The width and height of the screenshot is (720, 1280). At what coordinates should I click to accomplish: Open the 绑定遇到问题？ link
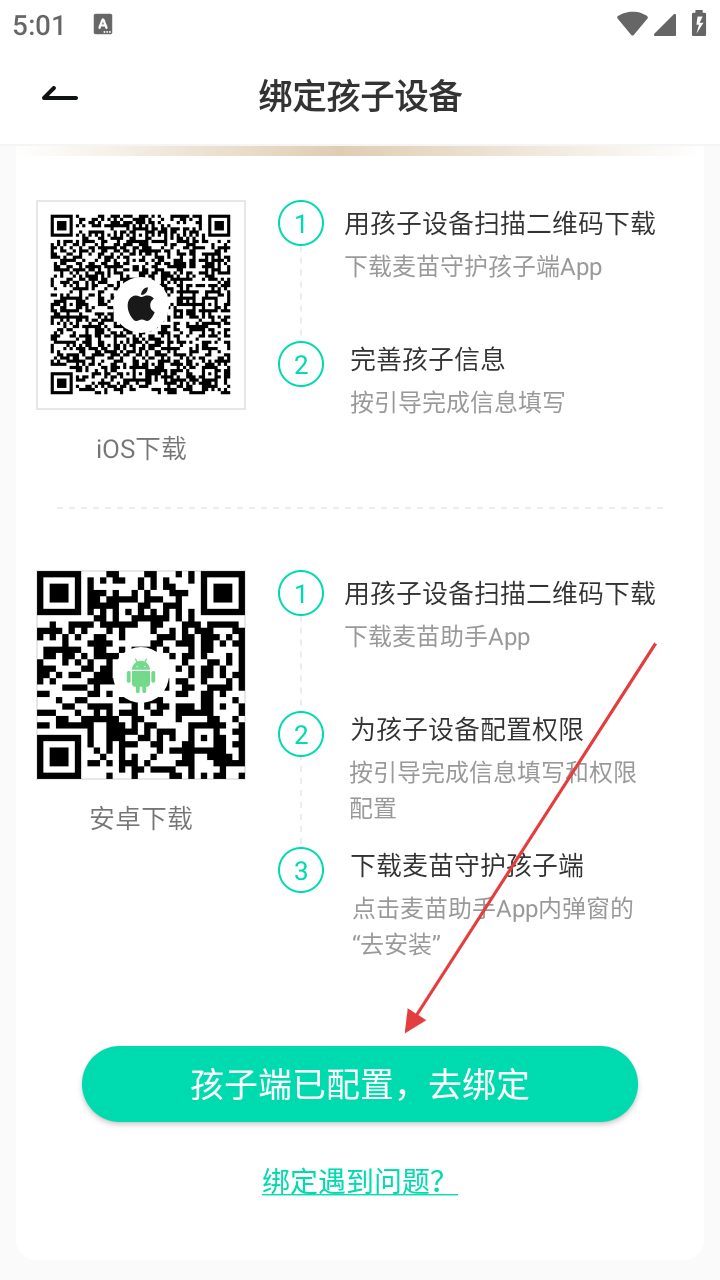pyautogui.click(x=360, y=1181)
